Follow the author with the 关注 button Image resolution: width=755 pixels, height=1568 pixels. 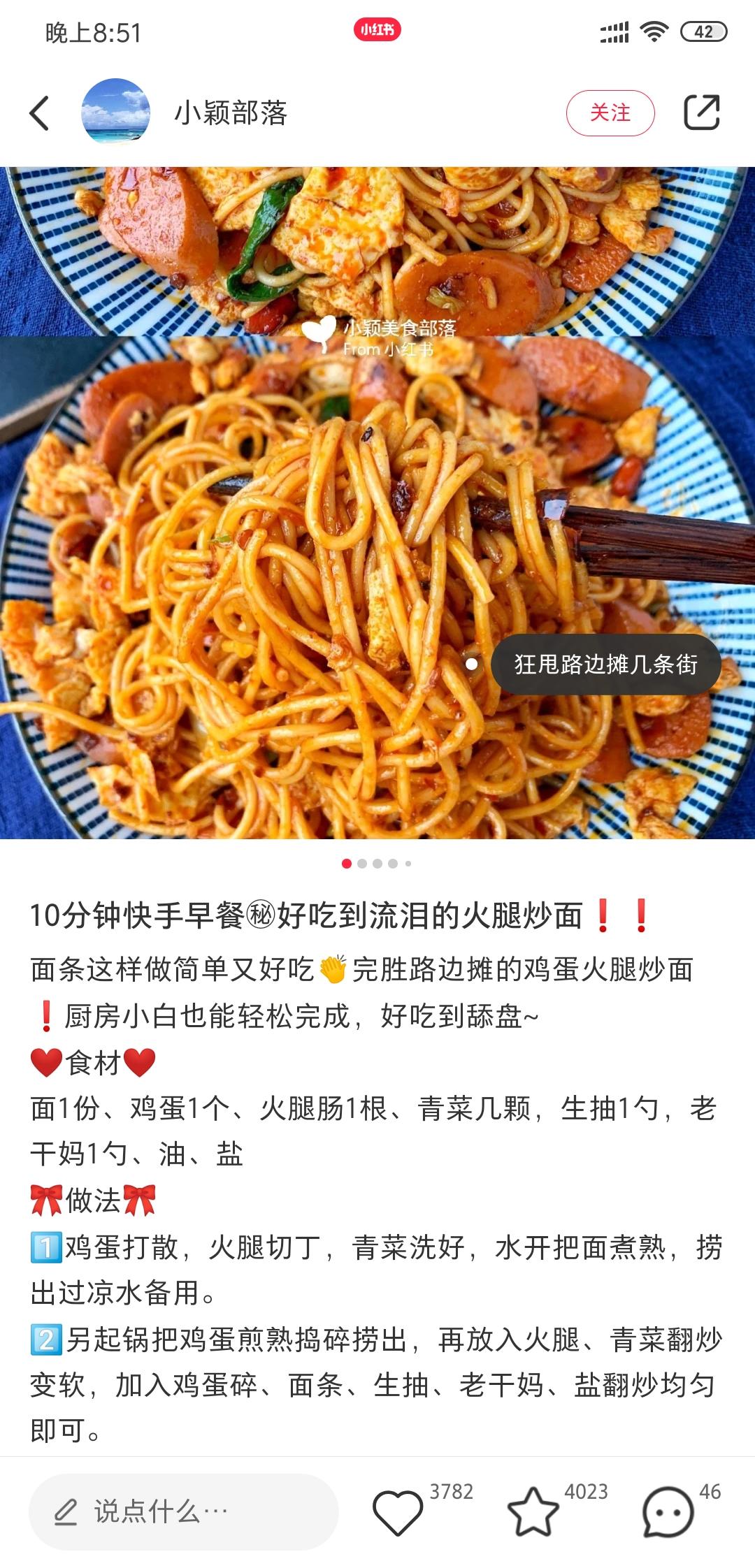[610, 112]
